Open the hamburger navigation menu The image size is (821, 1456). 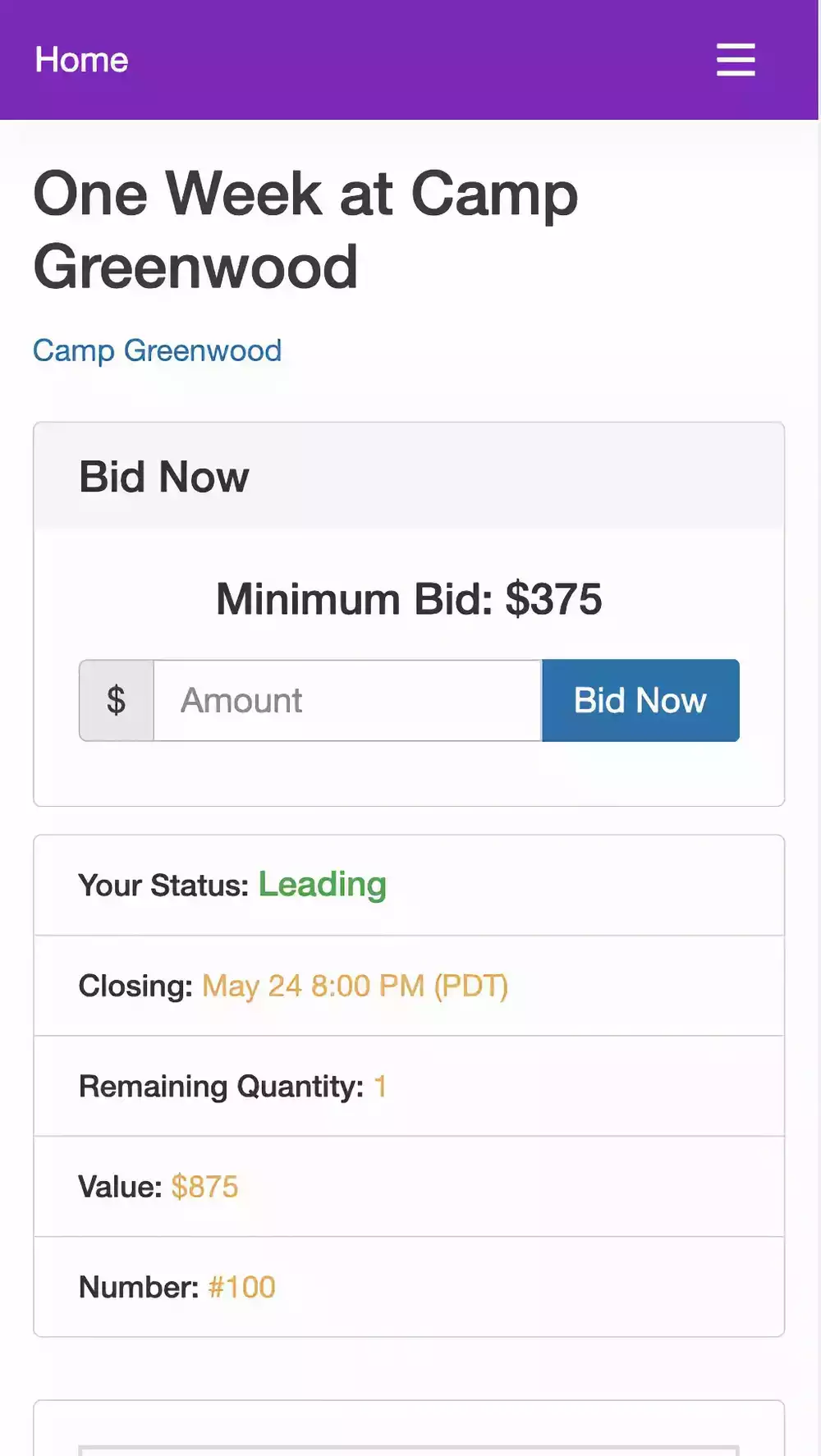point(735,60)
